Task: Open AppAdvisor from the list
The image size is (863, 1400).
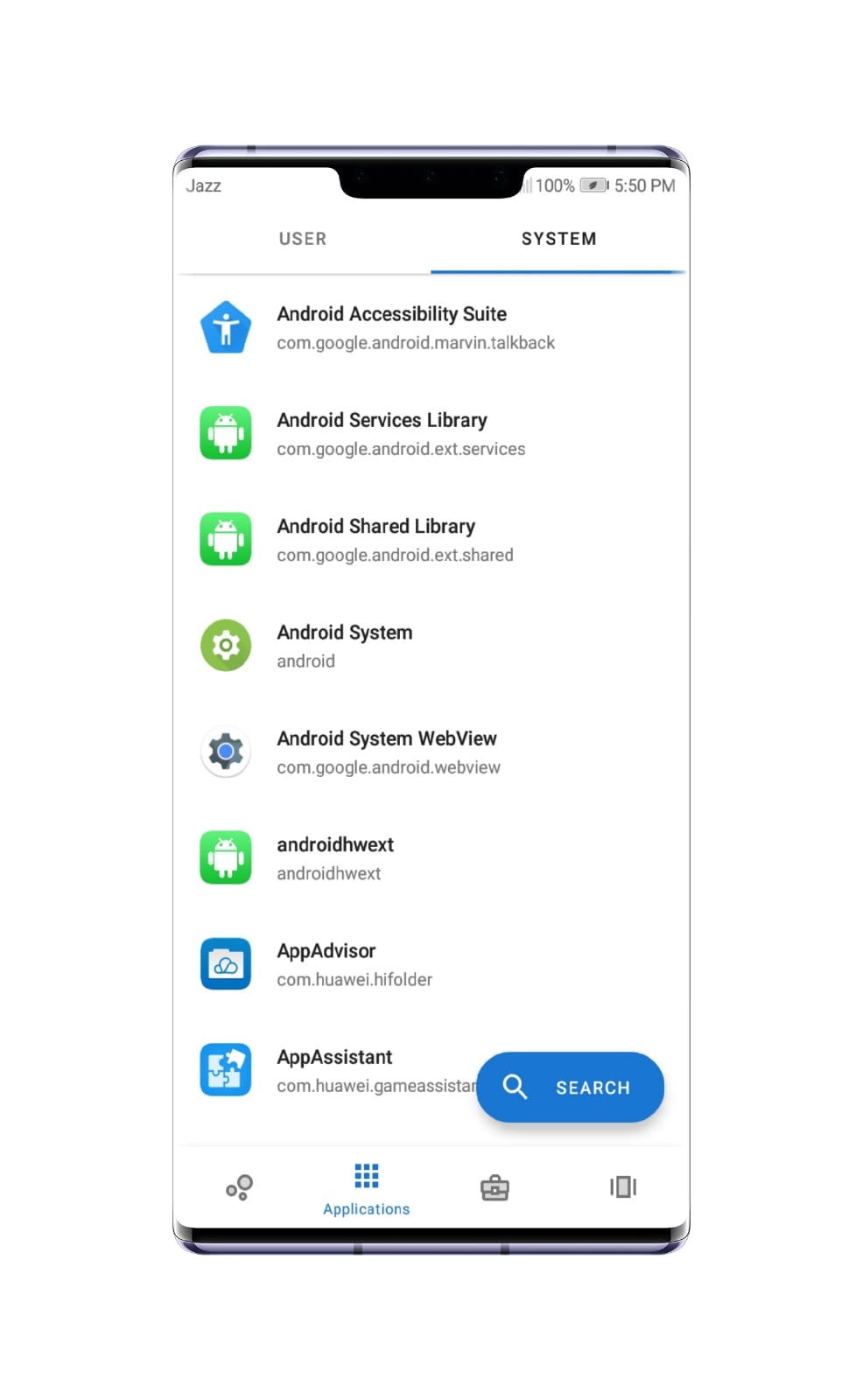Action: point(431,964)
